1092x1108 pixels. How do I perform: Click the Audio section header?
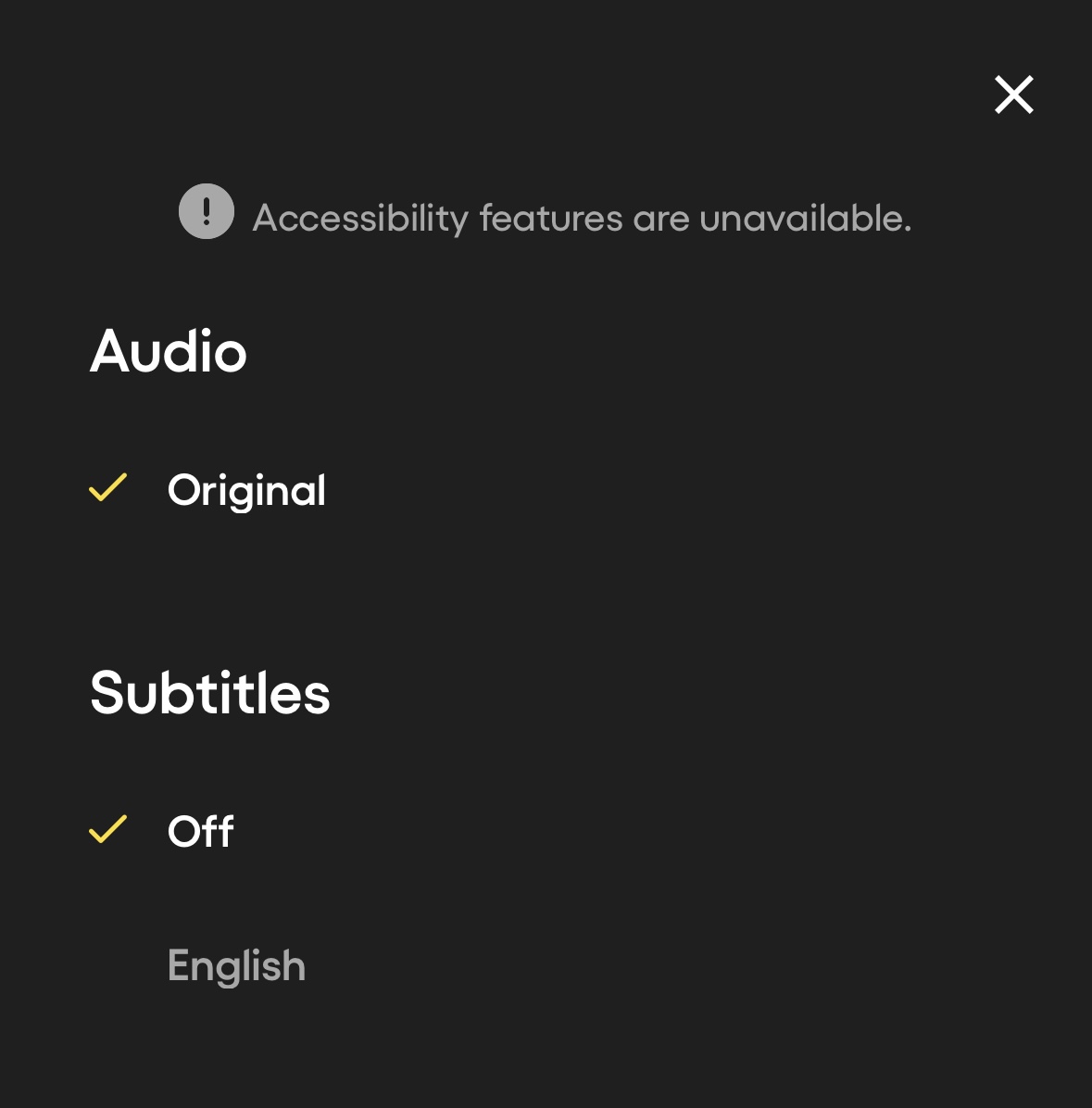(x=169, y=351)
